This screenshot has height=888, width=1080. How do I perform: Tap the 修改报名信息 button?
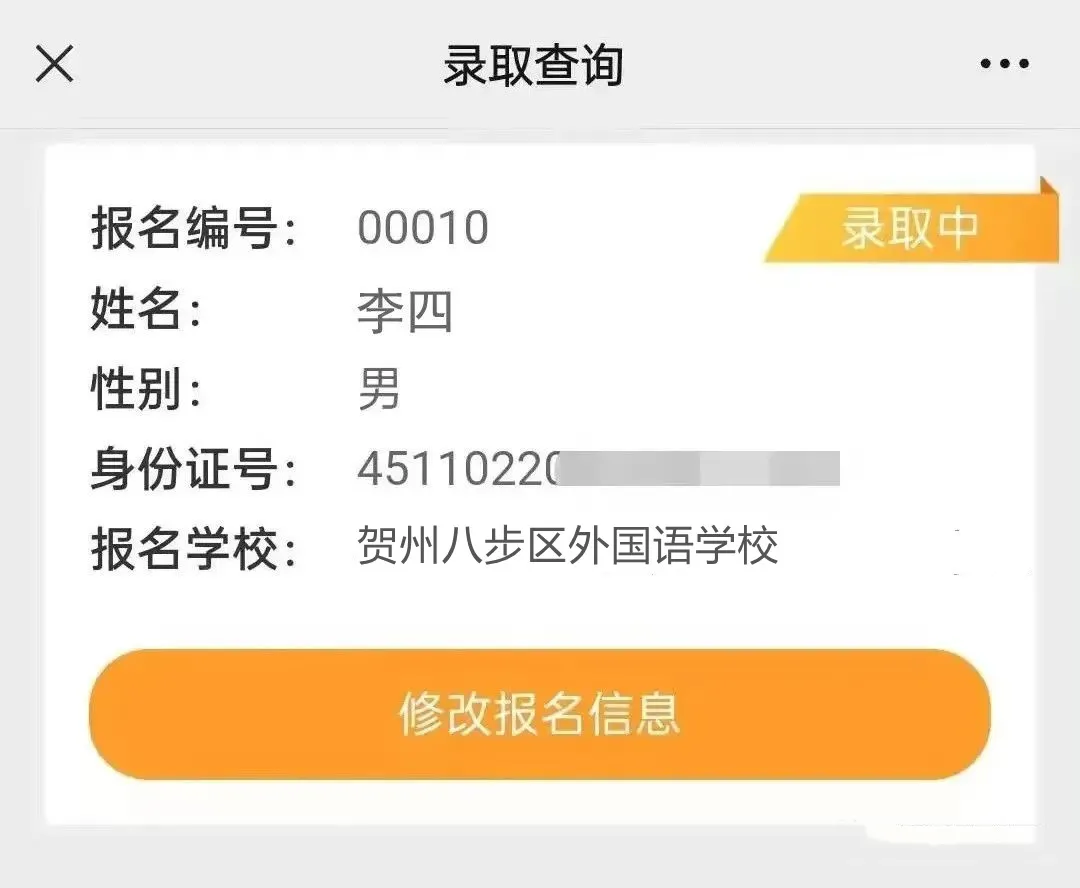coord(539,714)
